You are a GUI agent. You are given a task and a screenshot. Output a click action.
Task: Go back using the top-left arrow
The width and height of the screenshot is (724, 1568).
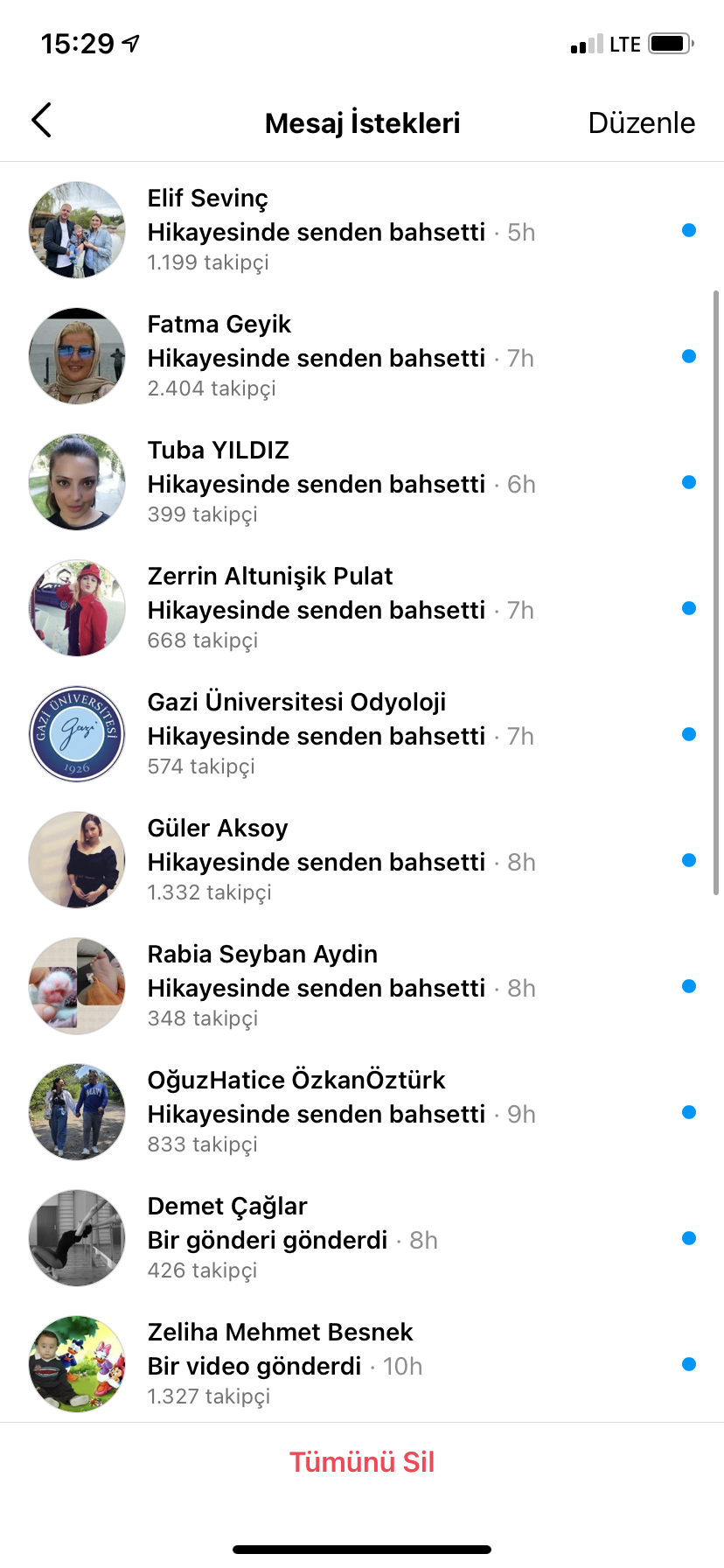pyautogui.click(x=41, y=121)
